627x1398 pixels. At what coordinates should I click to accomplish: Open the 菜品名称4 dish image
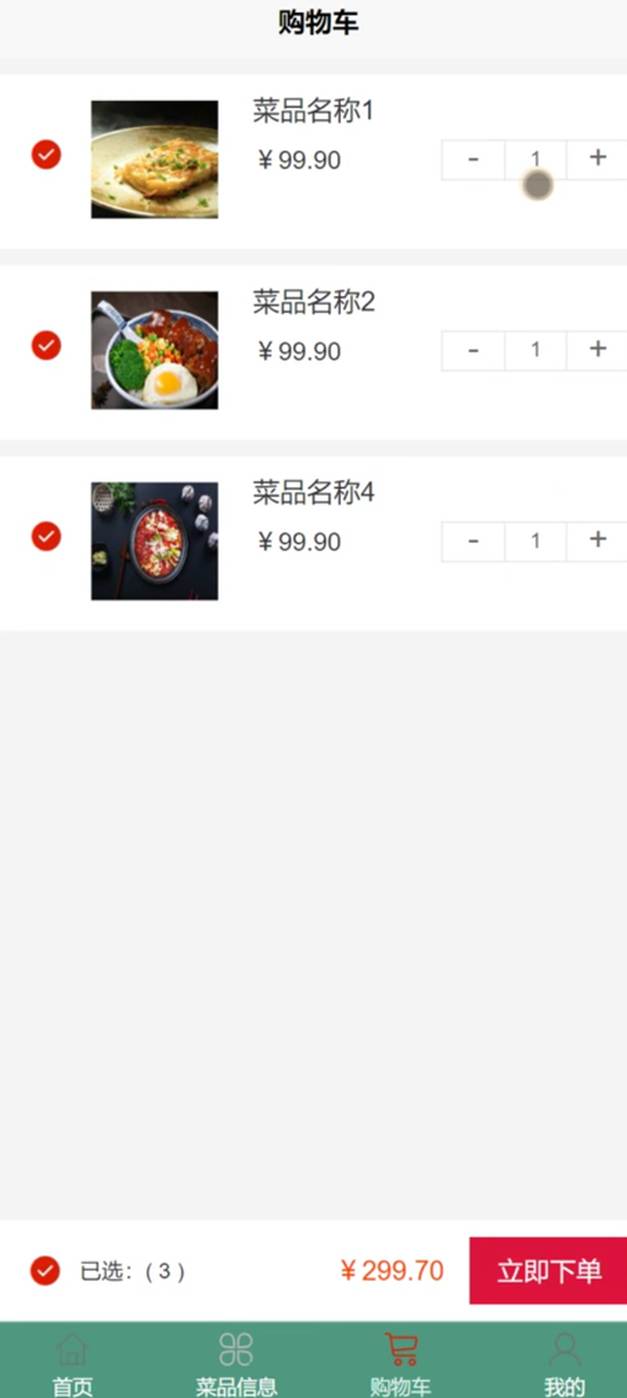[154, 541]
